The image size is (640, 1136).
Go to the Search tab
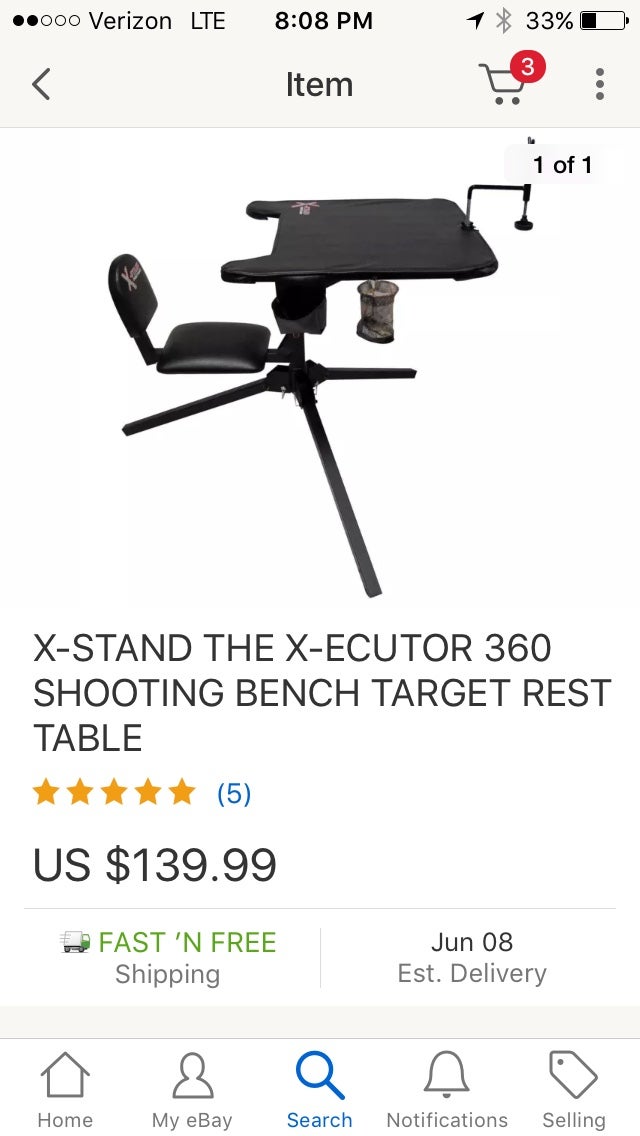click(x=320, y=1090)
